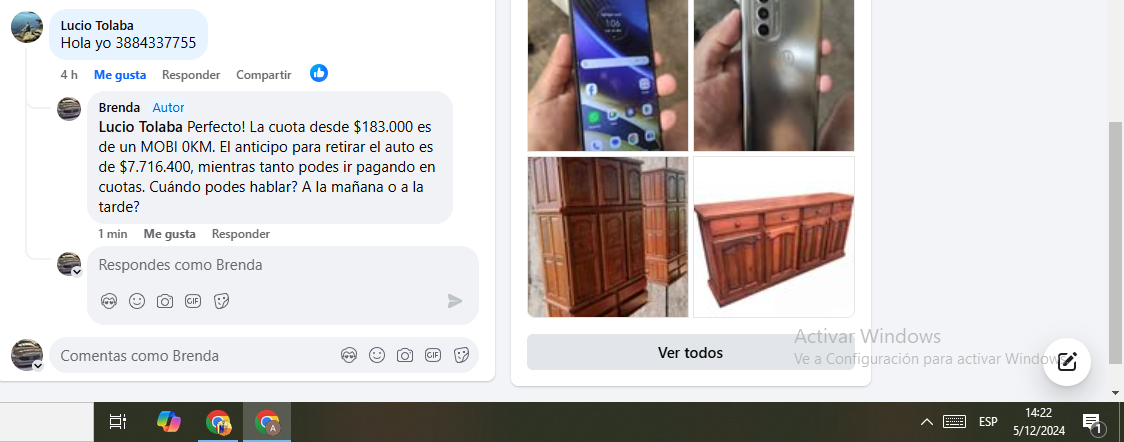Add a GIF in the main comment box
This screenshot has height=442, width=1124.
[433, 355]
